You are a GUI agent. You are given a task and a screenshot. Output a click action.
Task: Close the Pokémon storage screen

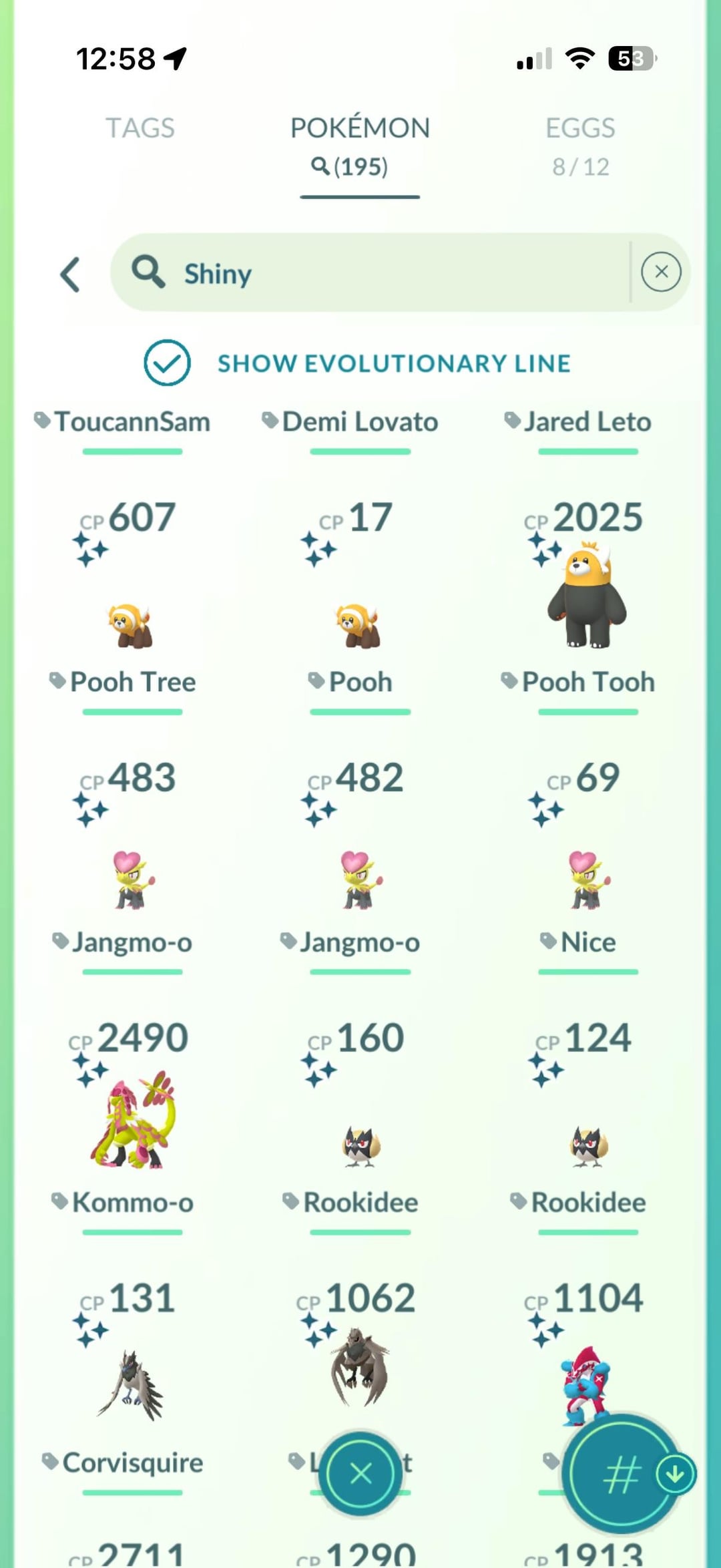coord(360,1473)
